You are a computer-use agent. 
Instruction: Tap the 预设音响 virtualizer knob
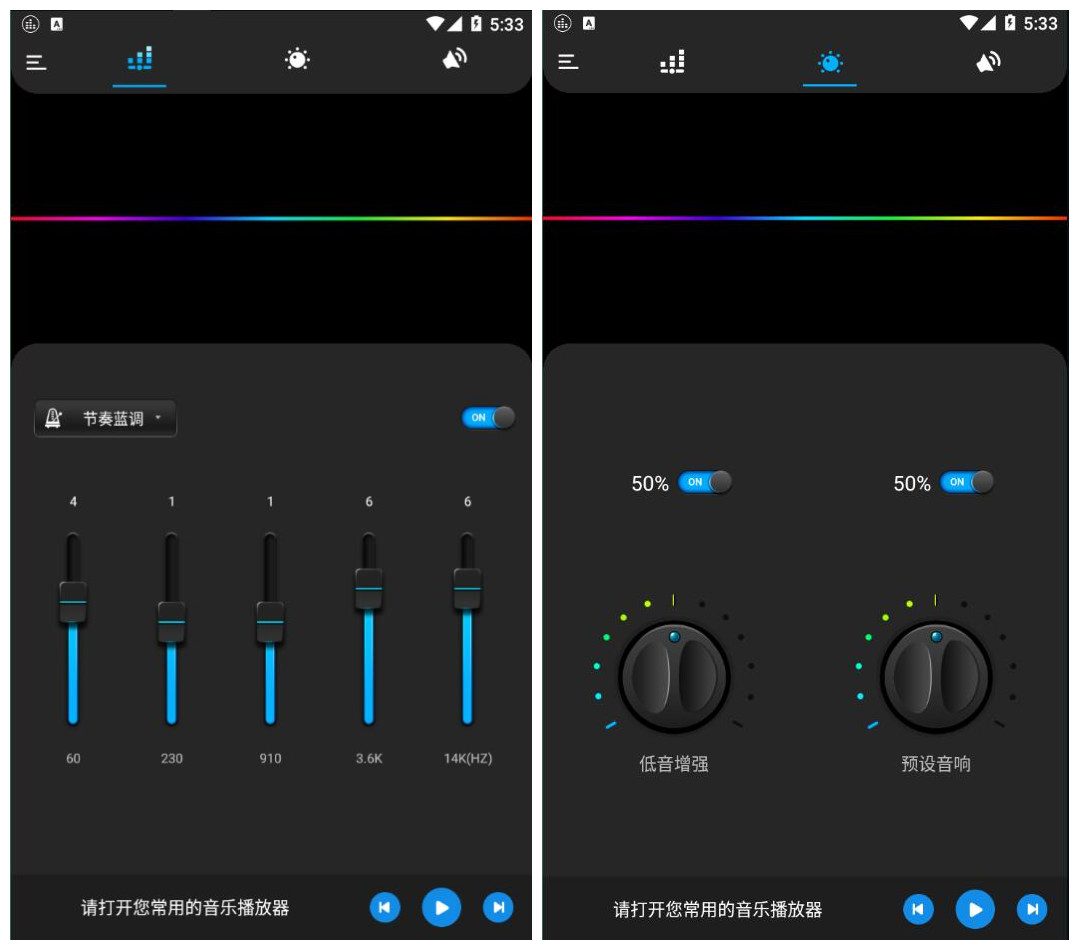point(936,677)
